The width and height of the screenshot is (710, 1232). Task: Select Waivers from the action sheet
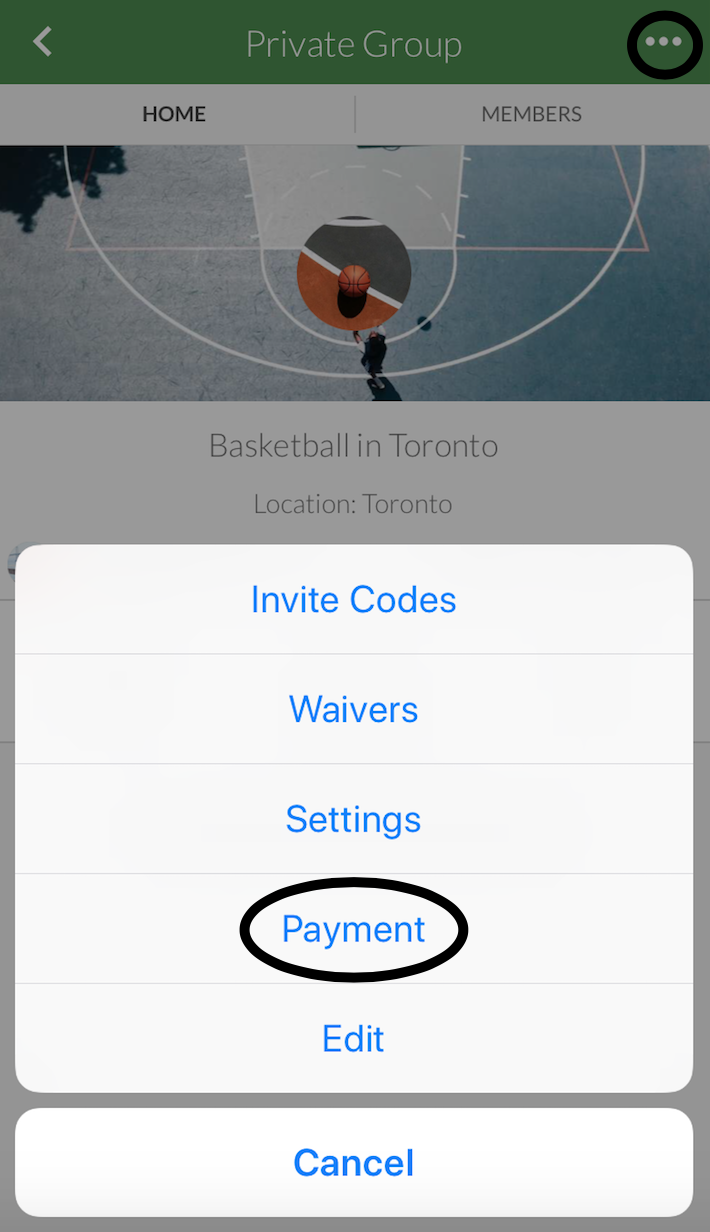(354, 710)
